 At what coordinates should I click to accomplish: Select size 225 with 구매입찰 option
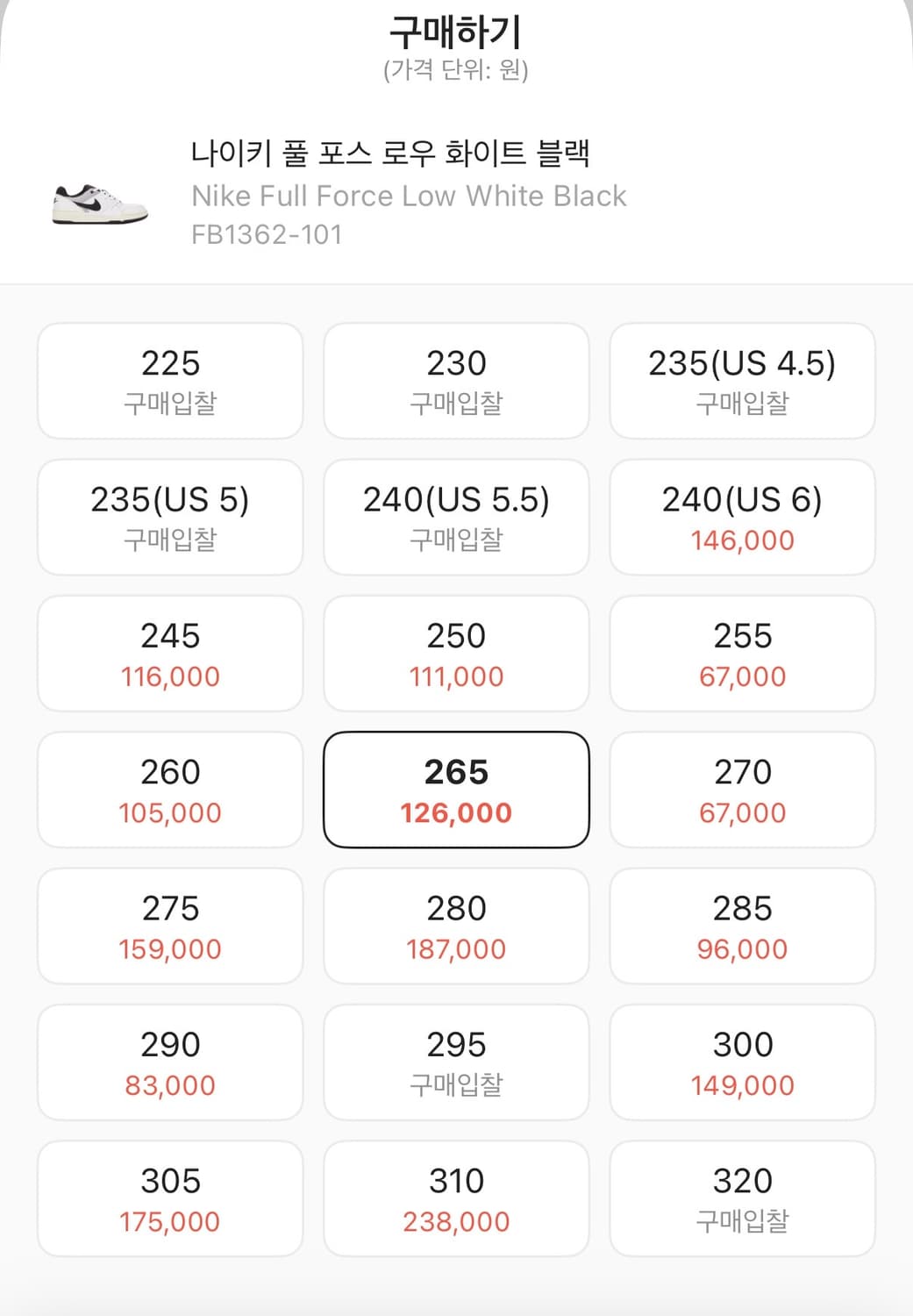[x=168, y=380]
